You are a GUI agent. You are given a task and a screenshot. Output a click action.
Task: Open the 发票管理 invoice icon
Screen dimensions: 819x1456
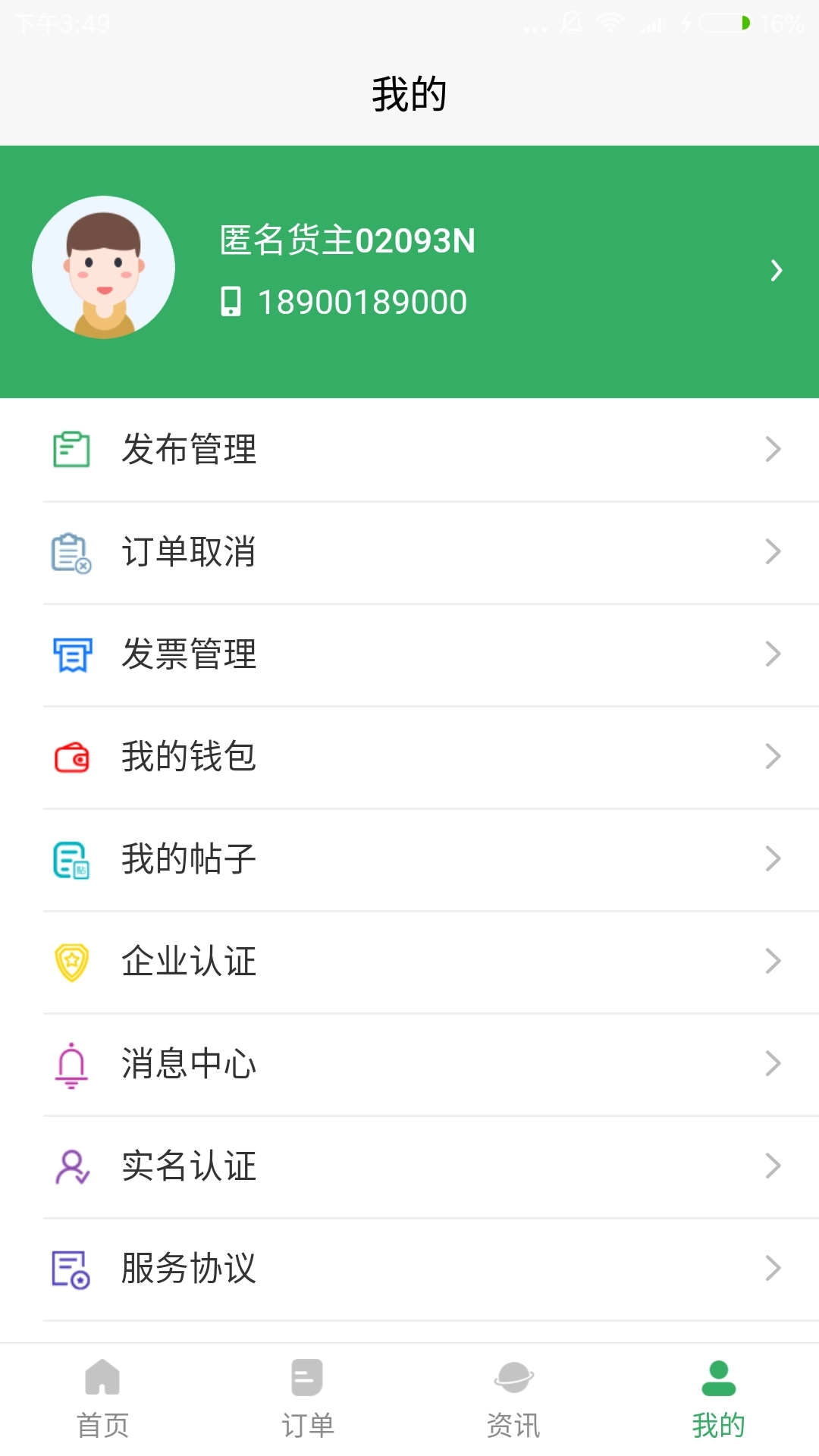coord(71,654)
